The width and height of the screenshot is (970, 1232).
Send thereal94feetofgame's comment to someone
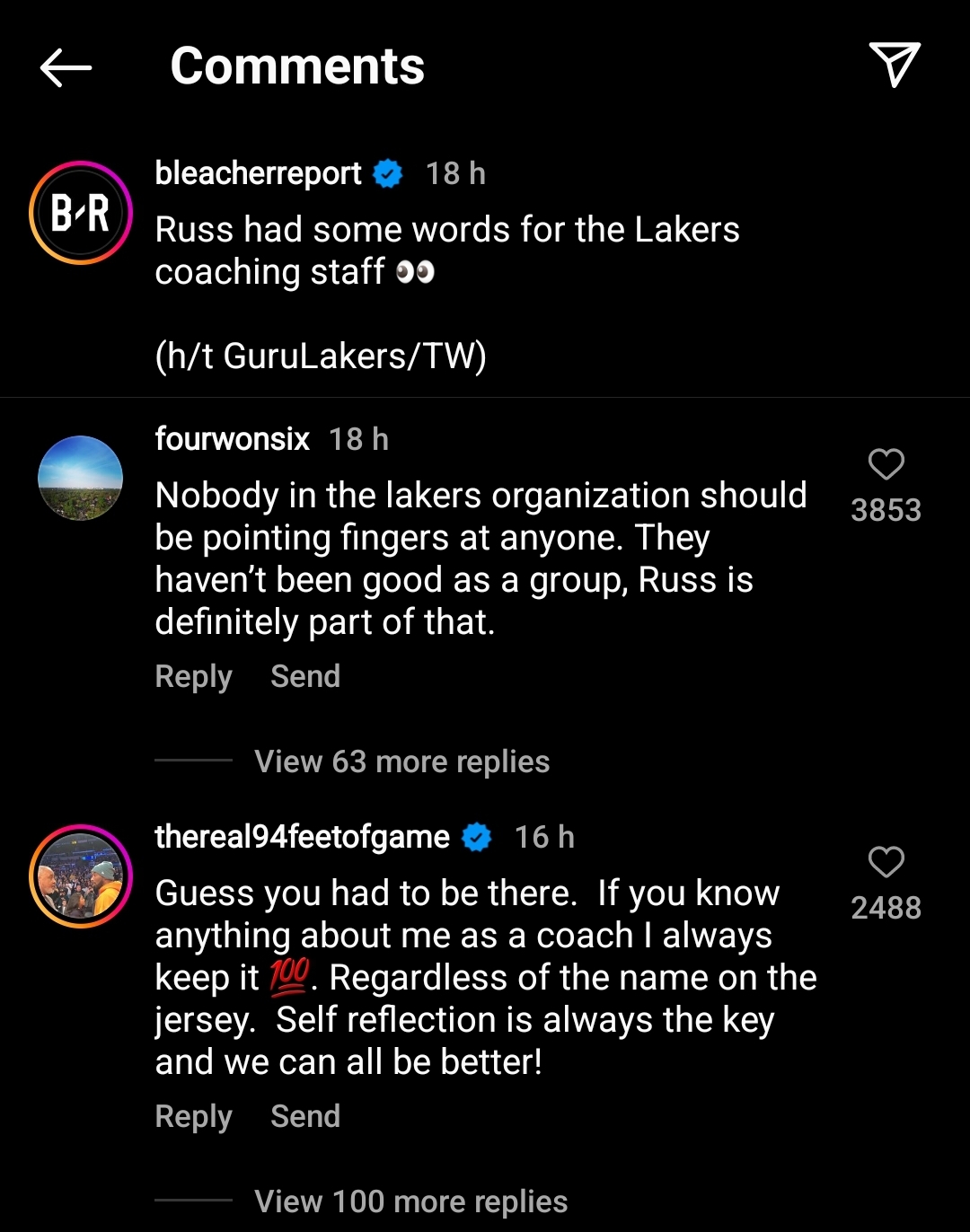(305, 1116)
